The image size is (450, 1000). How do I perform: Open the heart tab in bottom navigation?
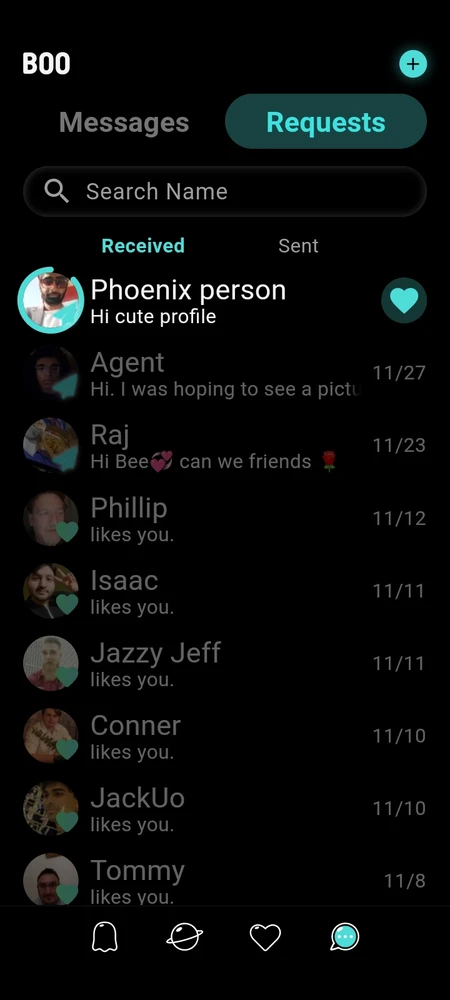click(265, 938)
